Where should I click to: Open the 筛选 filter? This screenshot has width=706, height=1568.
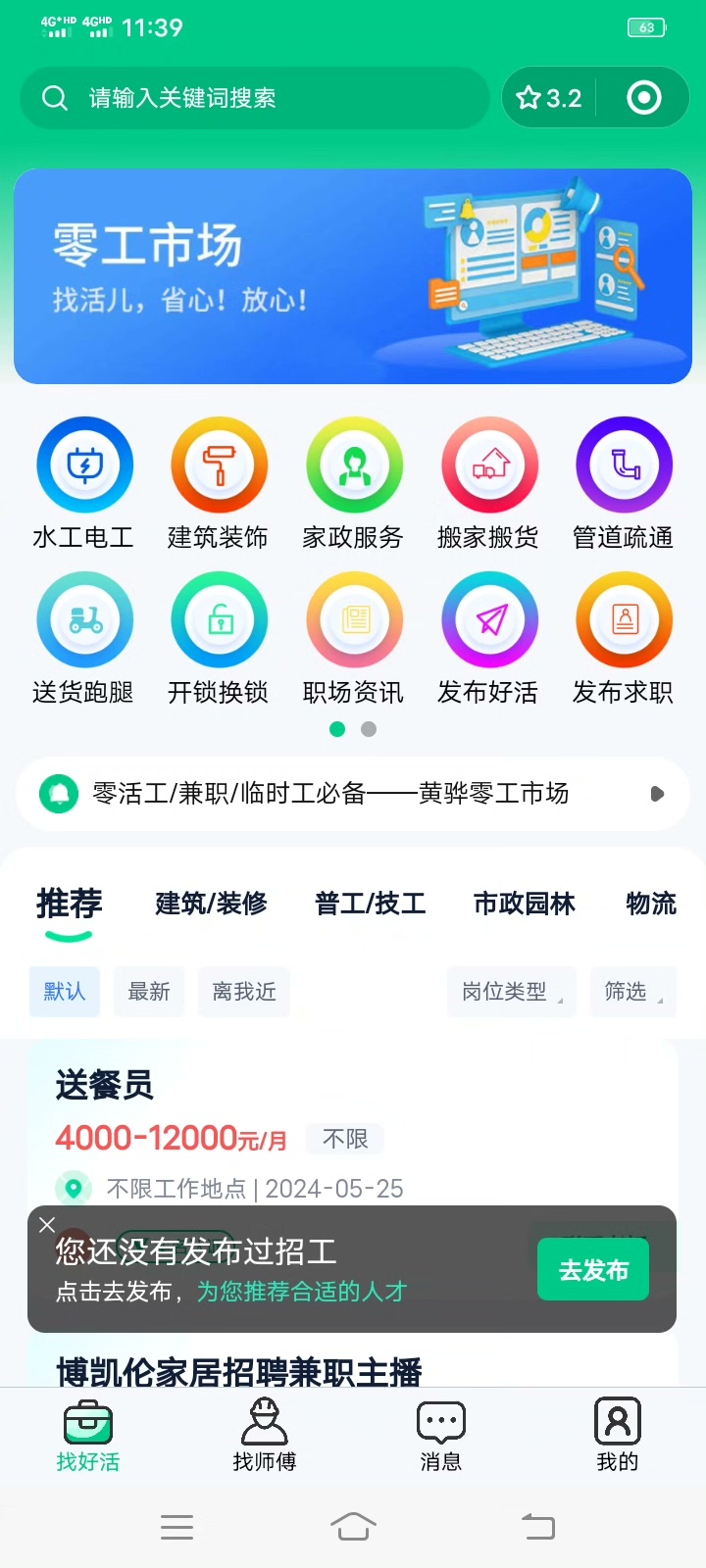click(632, 992)
